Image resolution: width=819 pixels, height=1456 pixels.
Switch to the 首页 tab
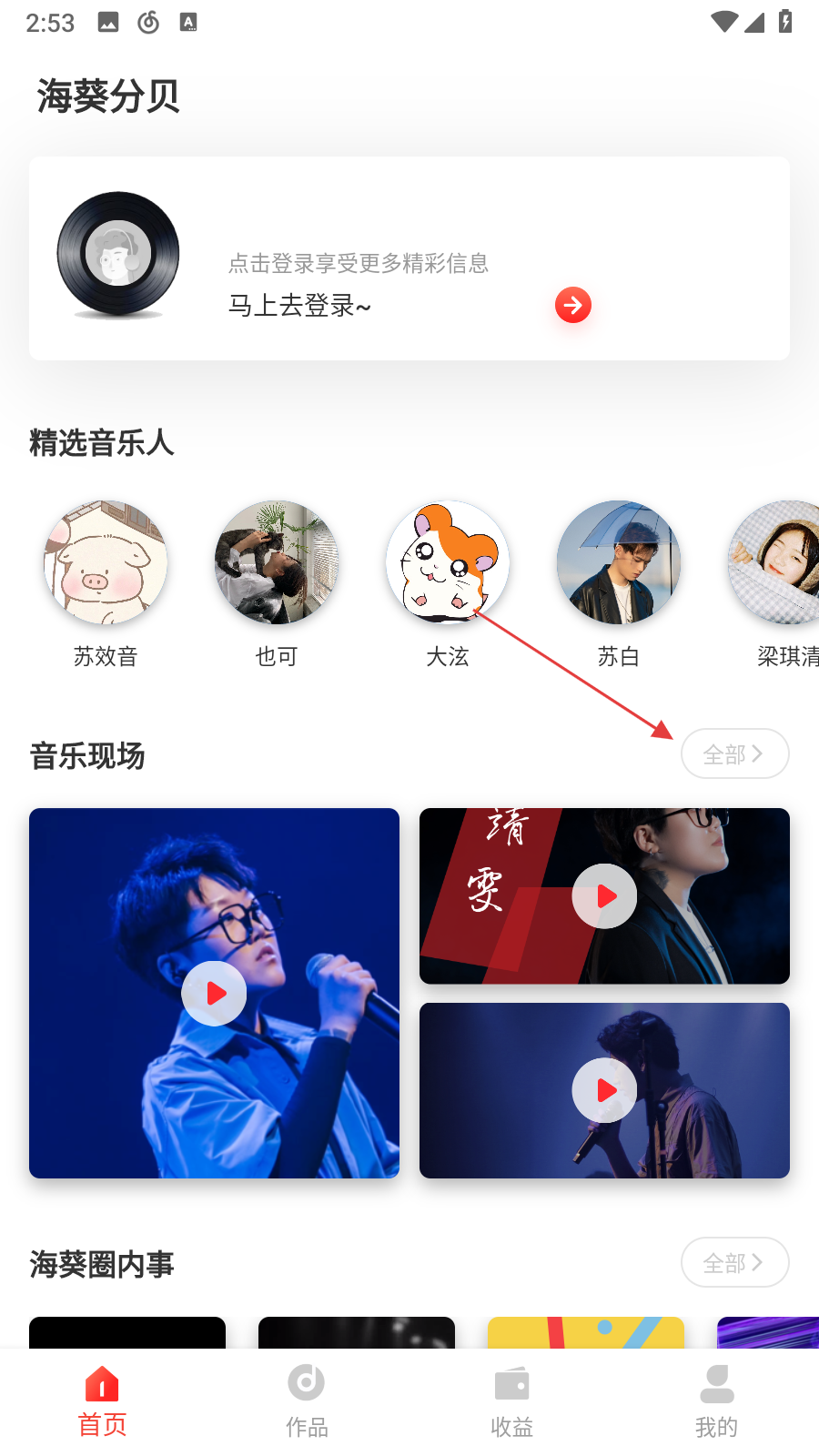[x=102, y=1401]
